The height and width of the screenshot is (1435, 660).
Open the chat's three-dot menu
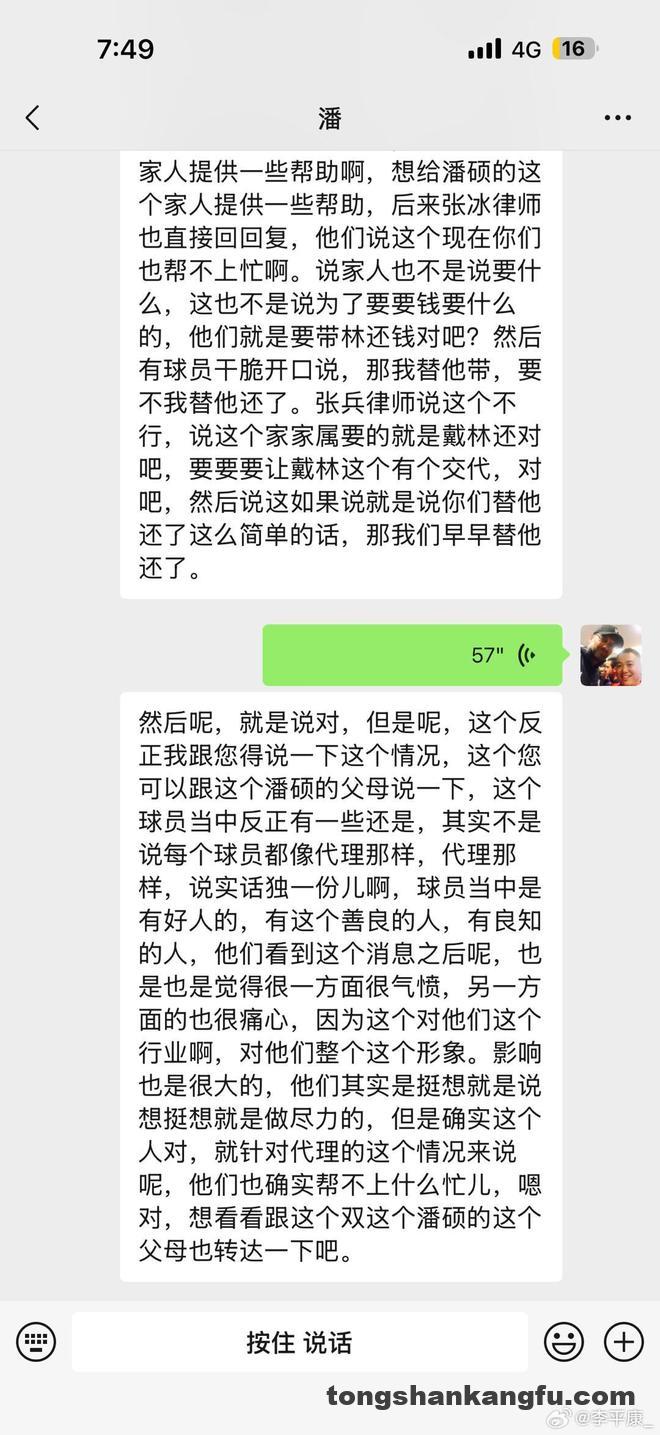tap(617, 118)
